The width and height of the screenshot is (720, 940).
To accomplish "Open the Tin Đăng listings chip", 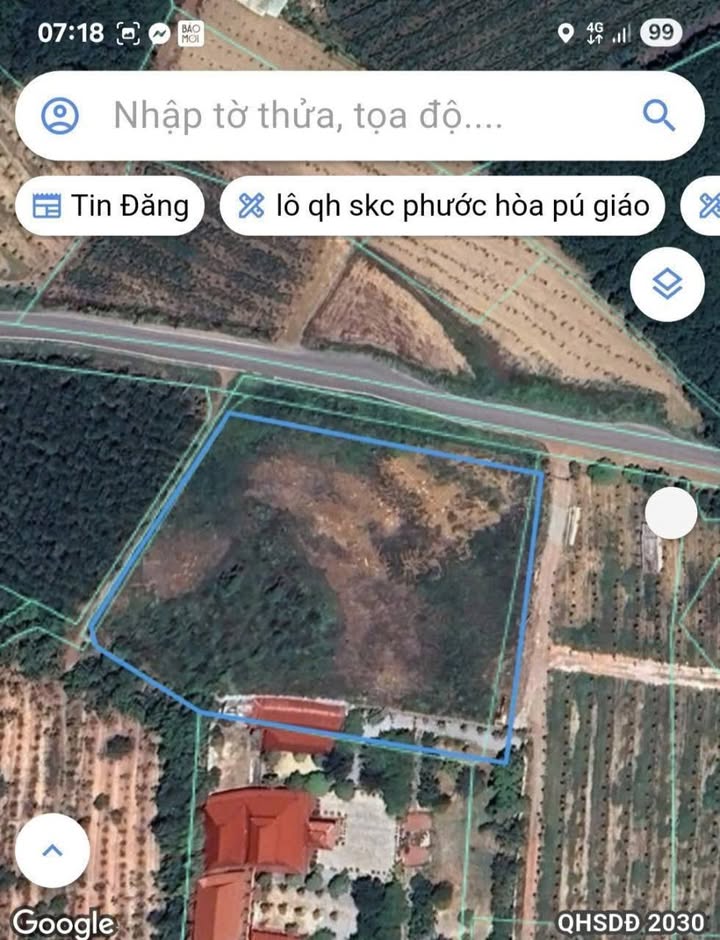I will 110,206.
